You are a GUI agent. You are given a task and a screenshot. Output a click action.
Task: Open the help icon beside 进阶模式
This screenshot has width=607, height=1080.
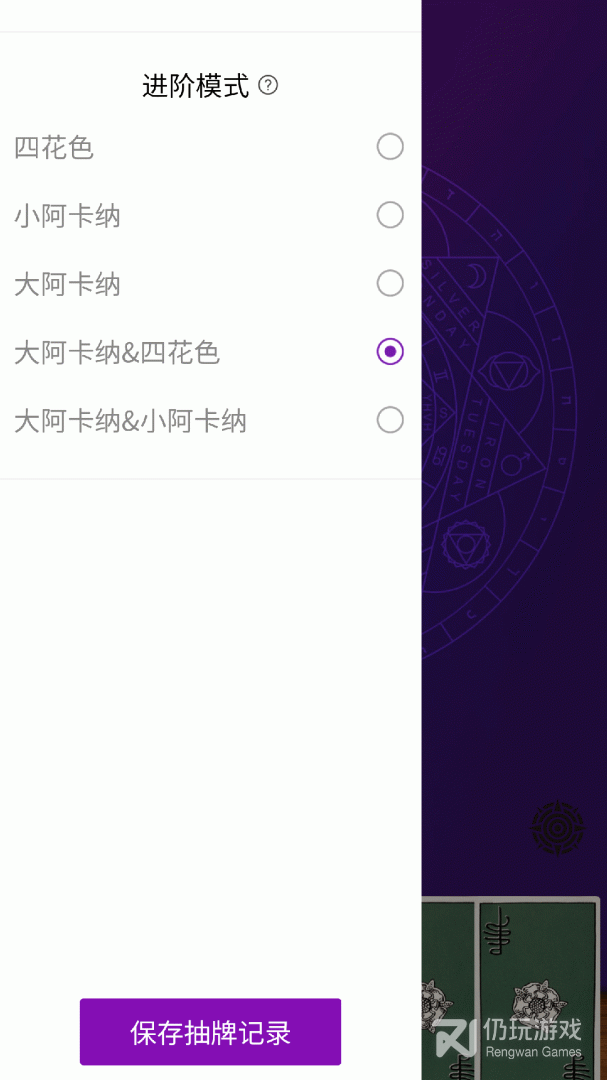click(268, 85)
